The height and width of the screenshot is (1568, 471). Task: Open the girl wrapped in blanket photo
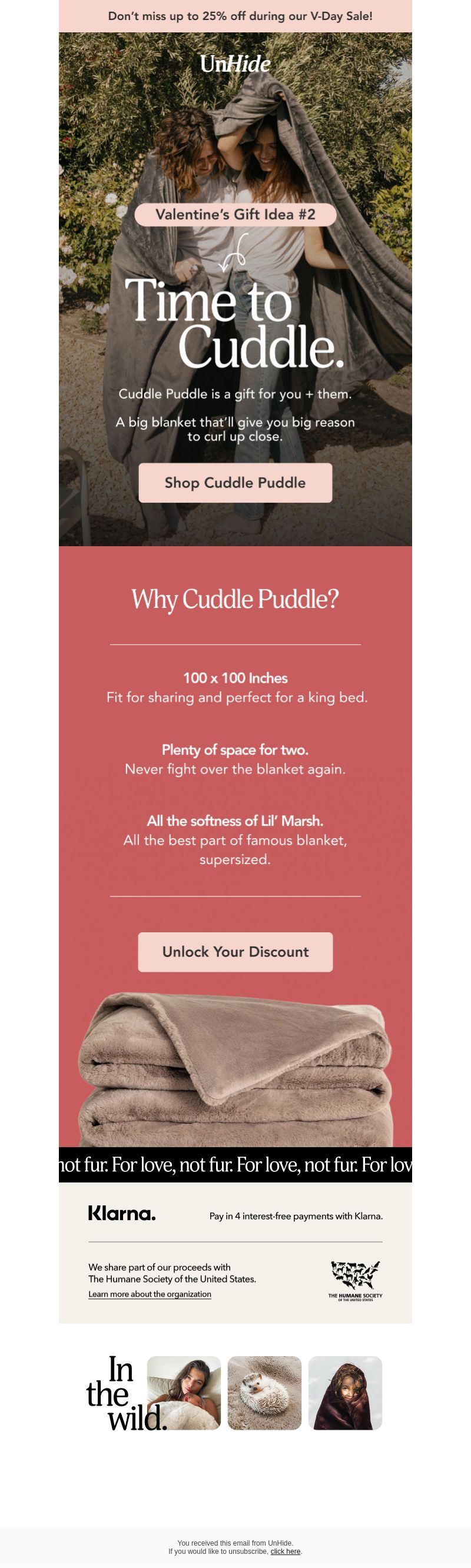[x=345, y=1393]
